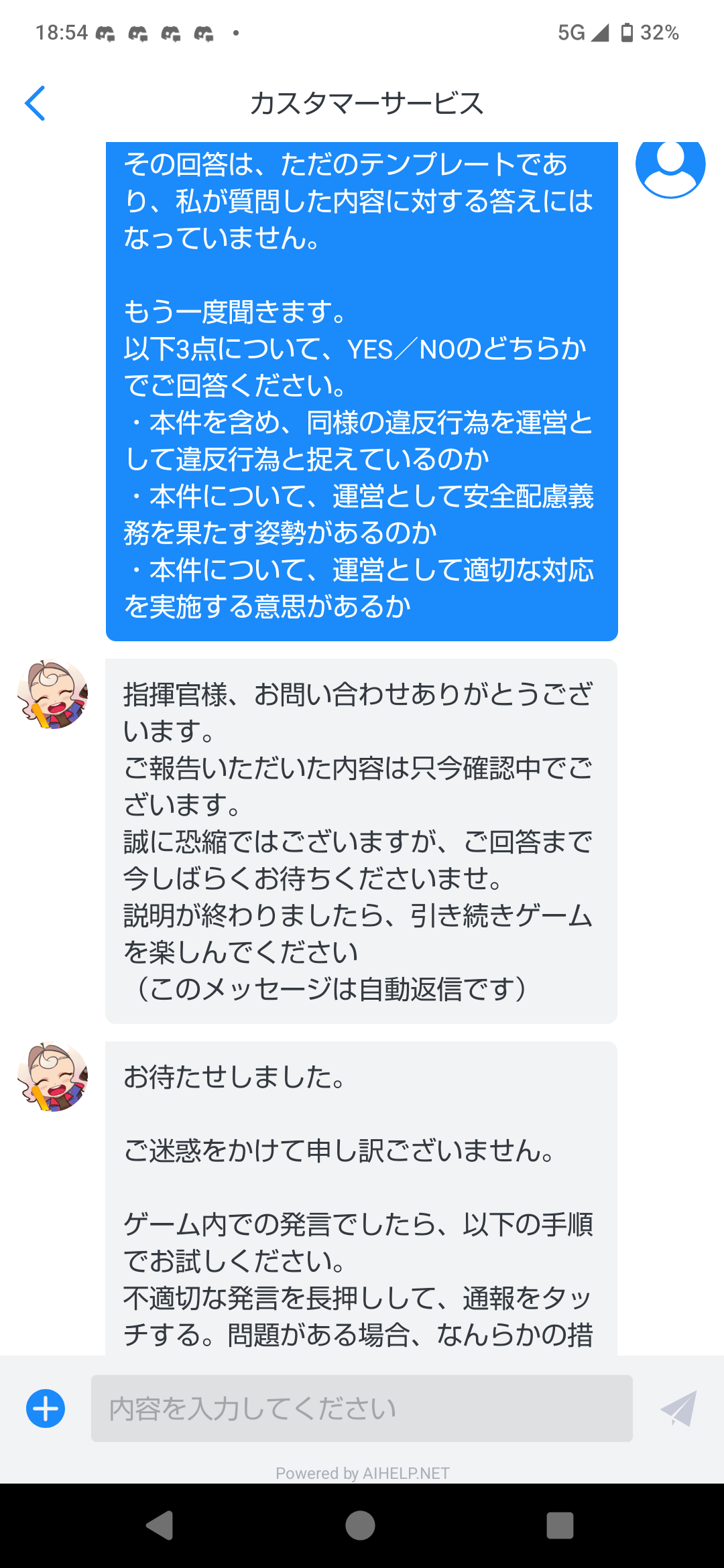Tap the 32% battery percentage text
The image size is (724, 1568).
(x=660, y=32)
